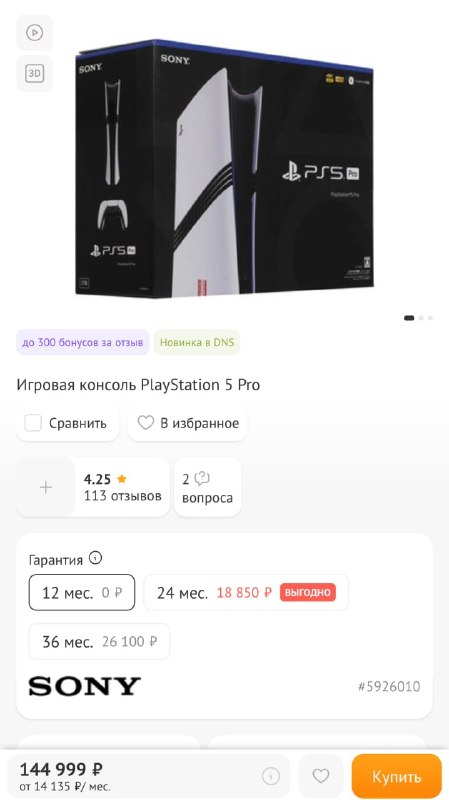Add the console to В избранное
This screenshot has width=449, height=800.
coord(187,423)
